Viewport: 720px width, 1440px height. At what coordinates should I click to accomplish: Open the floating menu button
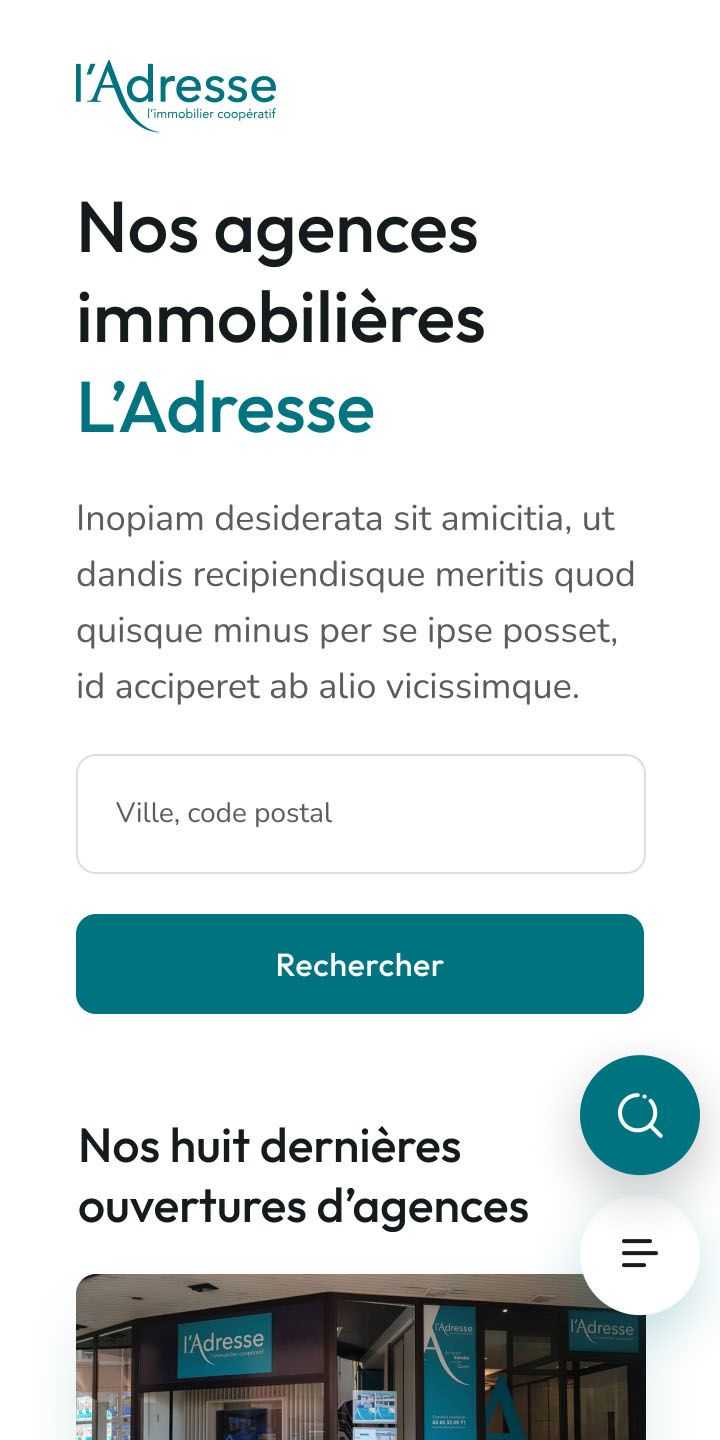point(639,1254)
